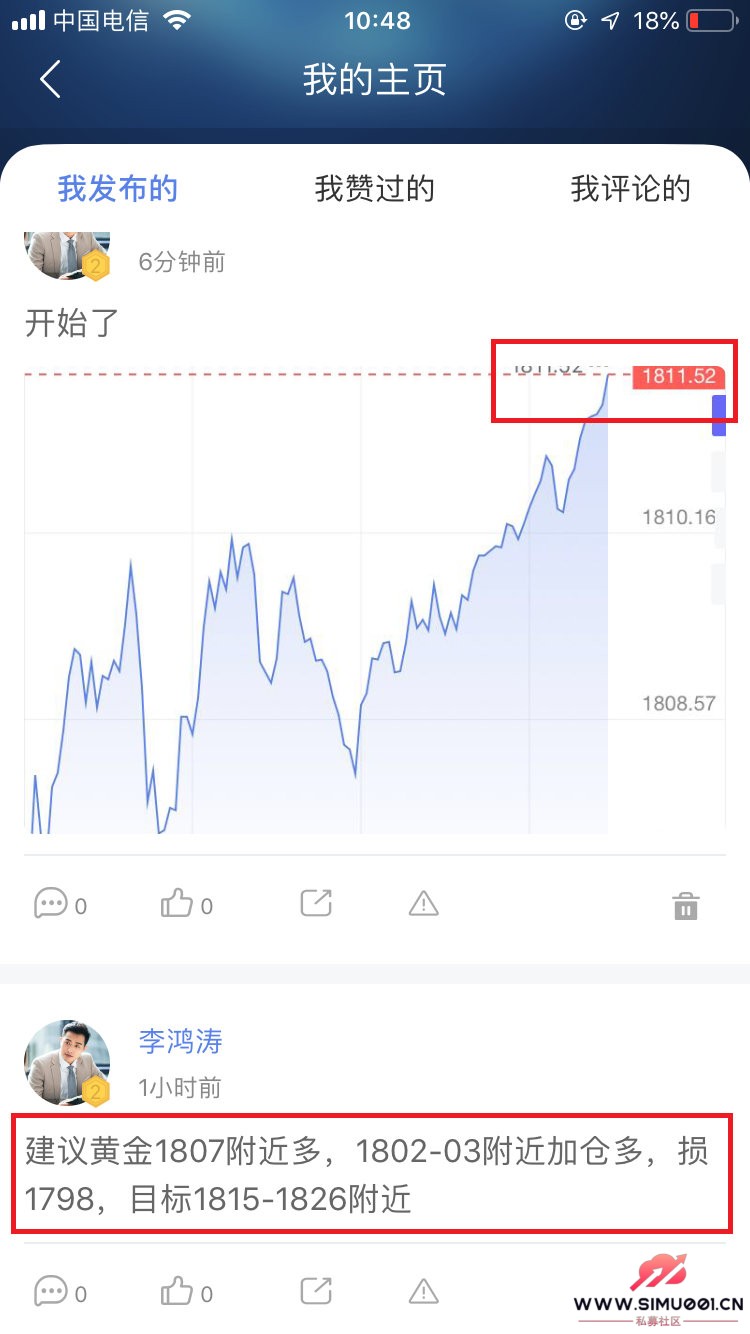Go back from 我的主页 page
This screenshot has width=750, height=1334.
point(50,80)
